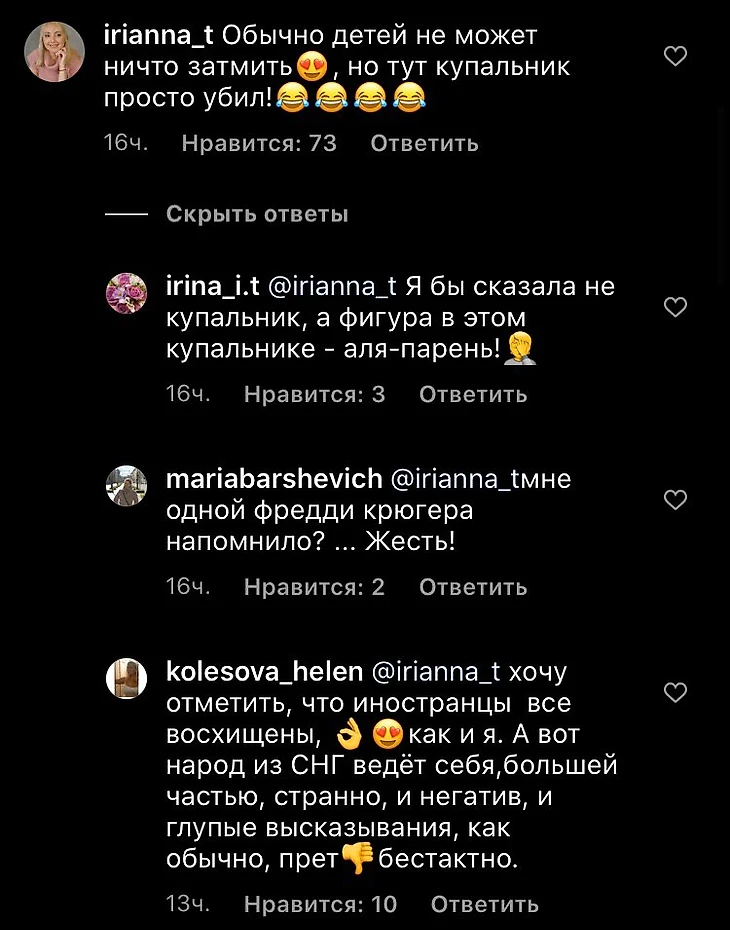Open kolesova_helen's avatar

point(127,678)
